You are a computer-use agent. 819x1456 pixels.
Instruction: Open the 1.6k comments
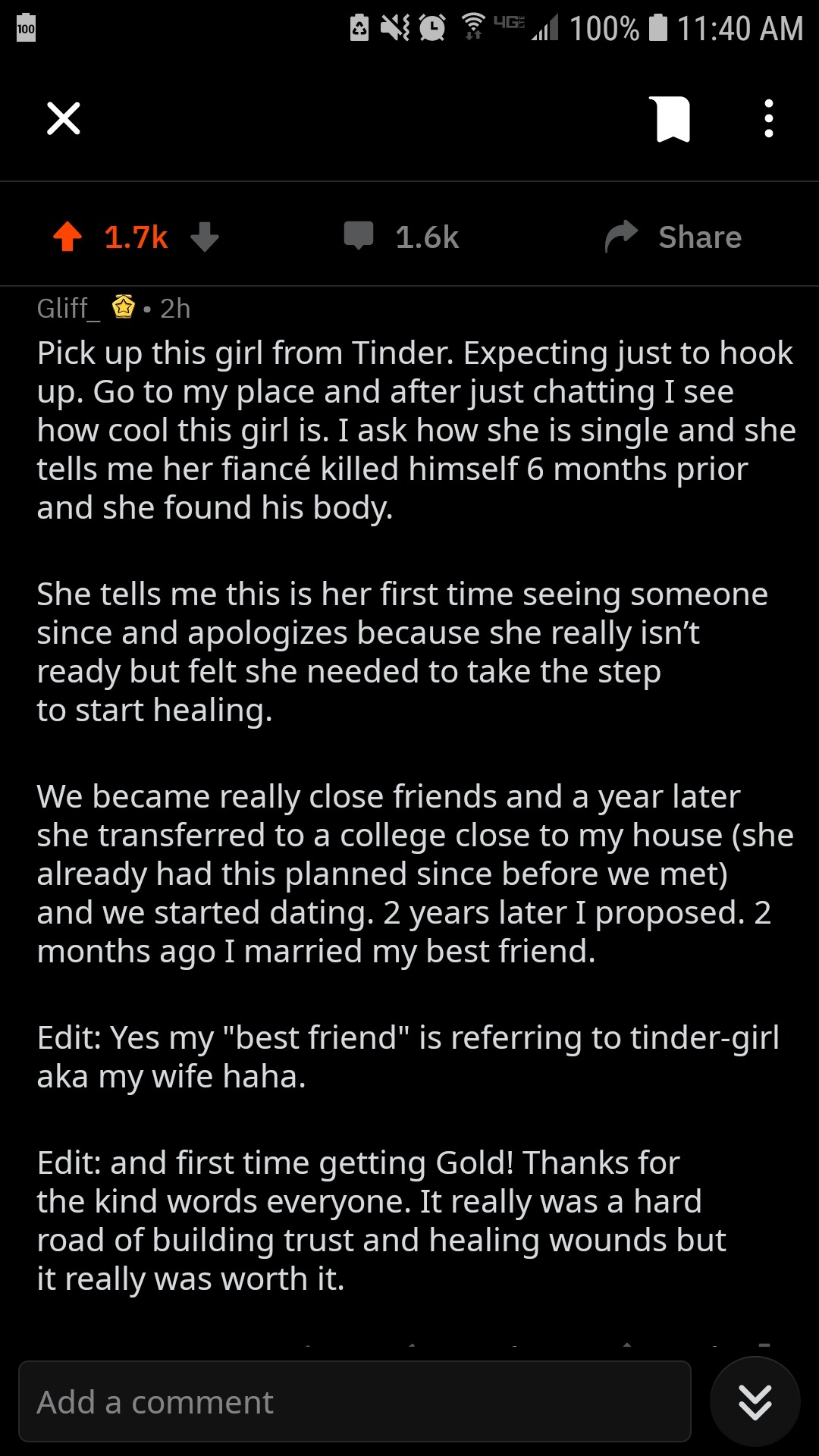[x=402, y=237]
